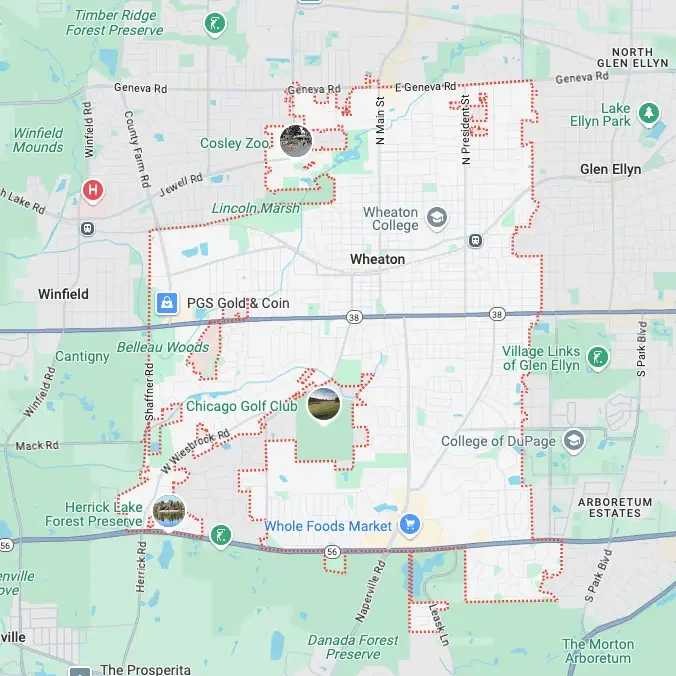
Task: Select the Village Links of Glen Ellyn golf pin
Action: [x=598, y=357]
